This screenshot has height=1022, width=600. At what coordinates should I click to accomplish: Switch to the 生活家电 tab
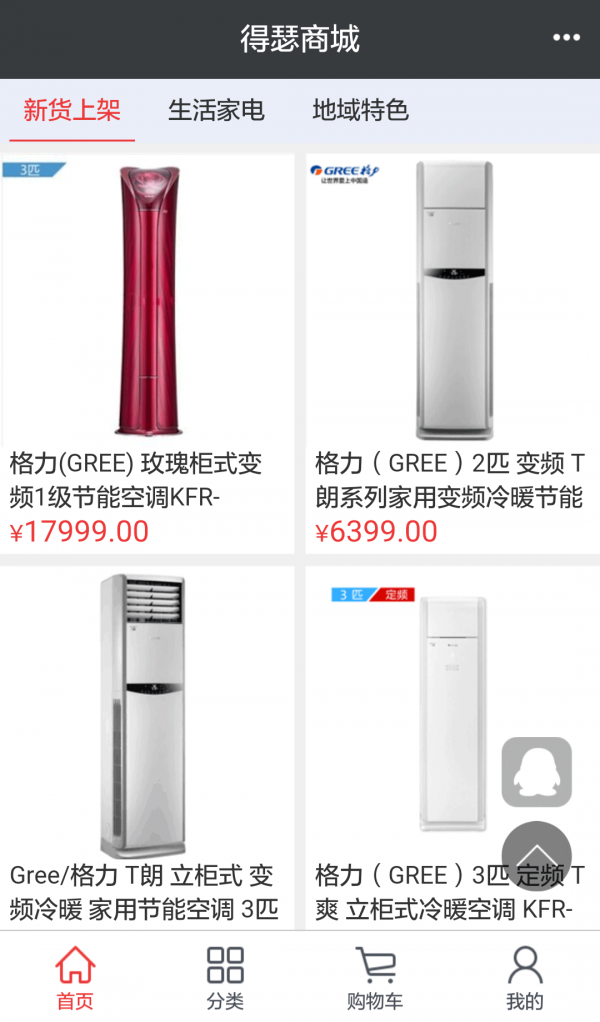216,110
